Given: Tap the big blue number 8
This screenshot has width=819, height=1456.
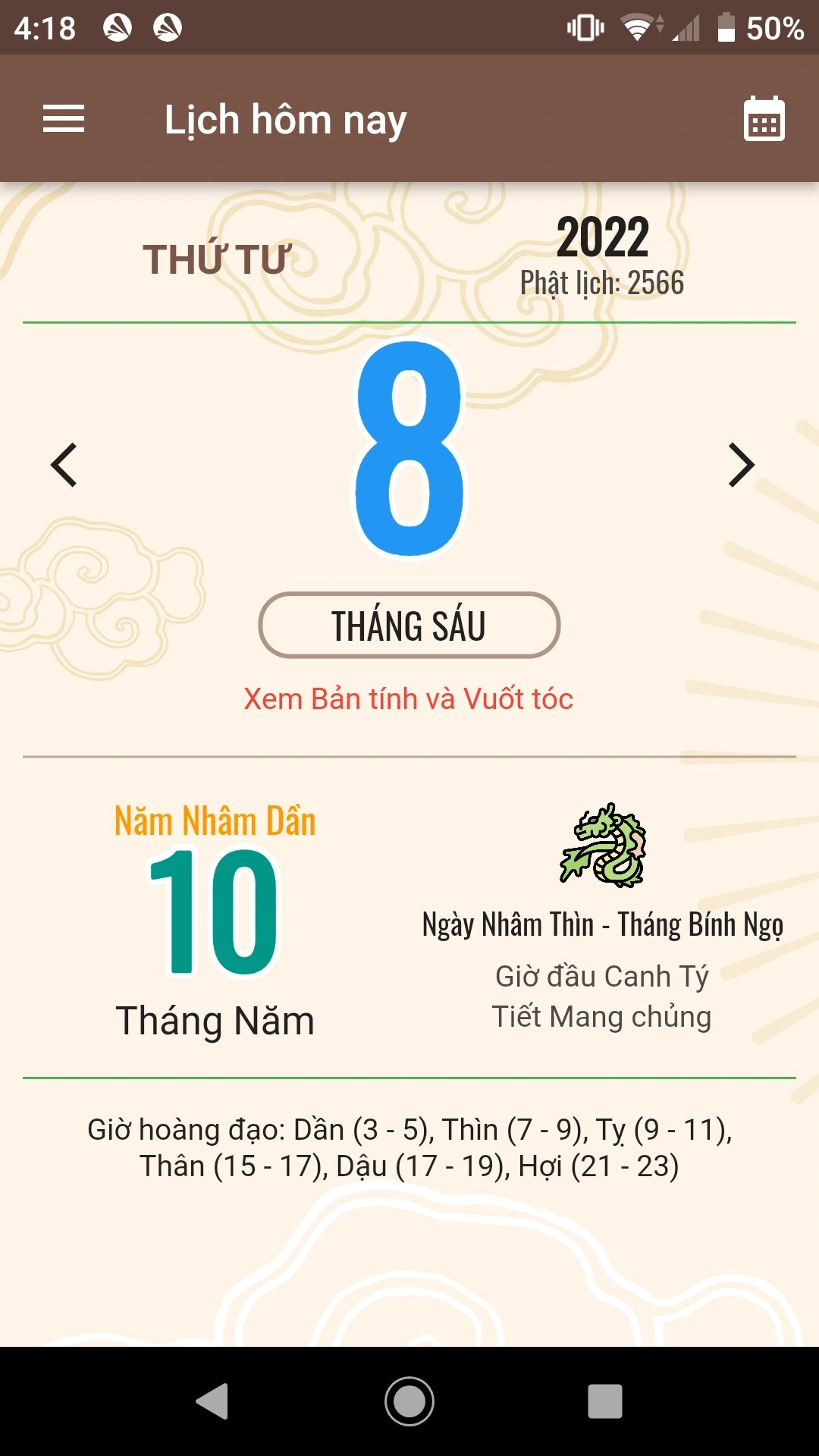Looking at the screenshot, I should click(409, 447).
